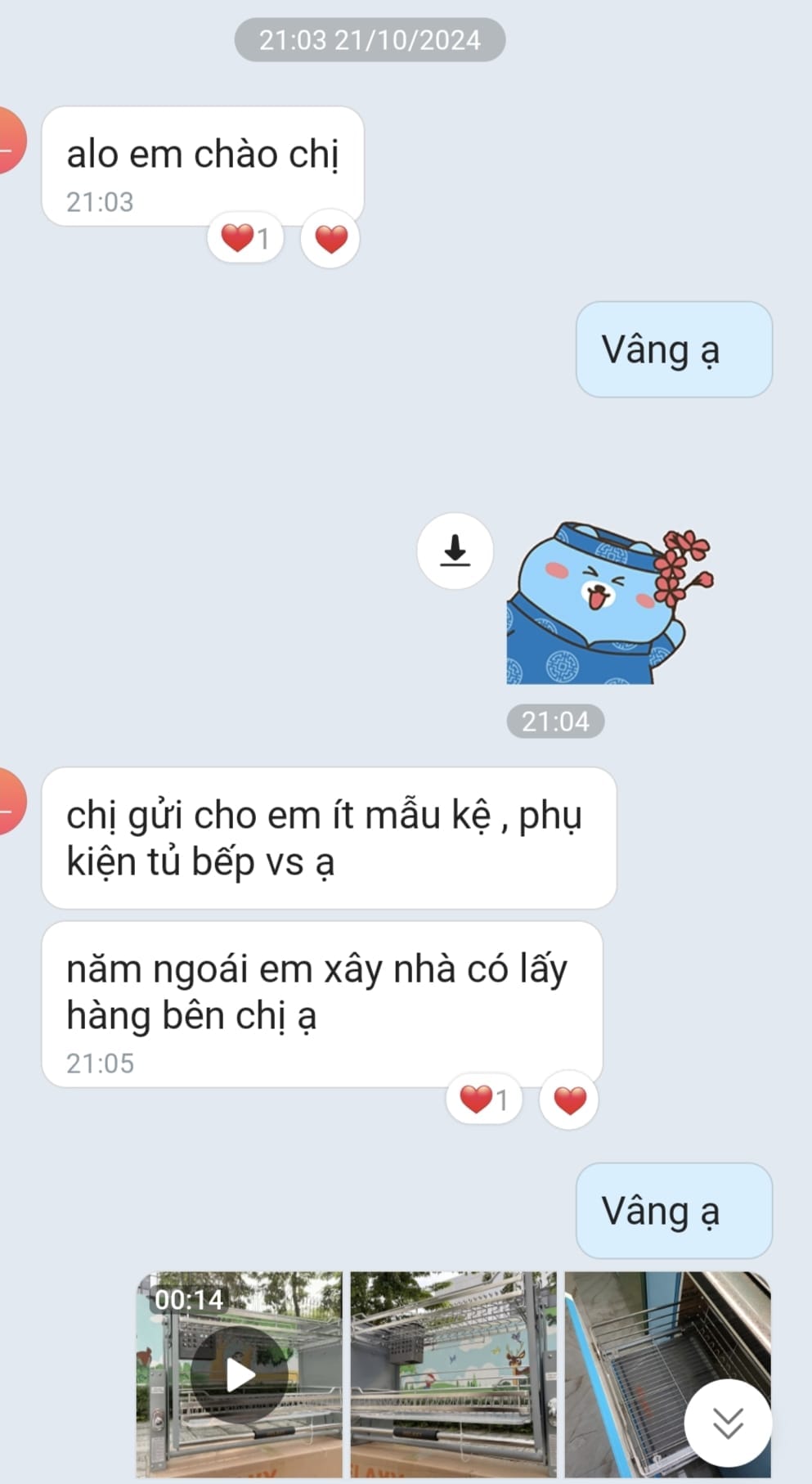Image resolution: width=812 pixels, height=1484 pixels.
Task: React with a heart to "năm ngoái em xây nhà" message
Action: tap(569, 1100)
